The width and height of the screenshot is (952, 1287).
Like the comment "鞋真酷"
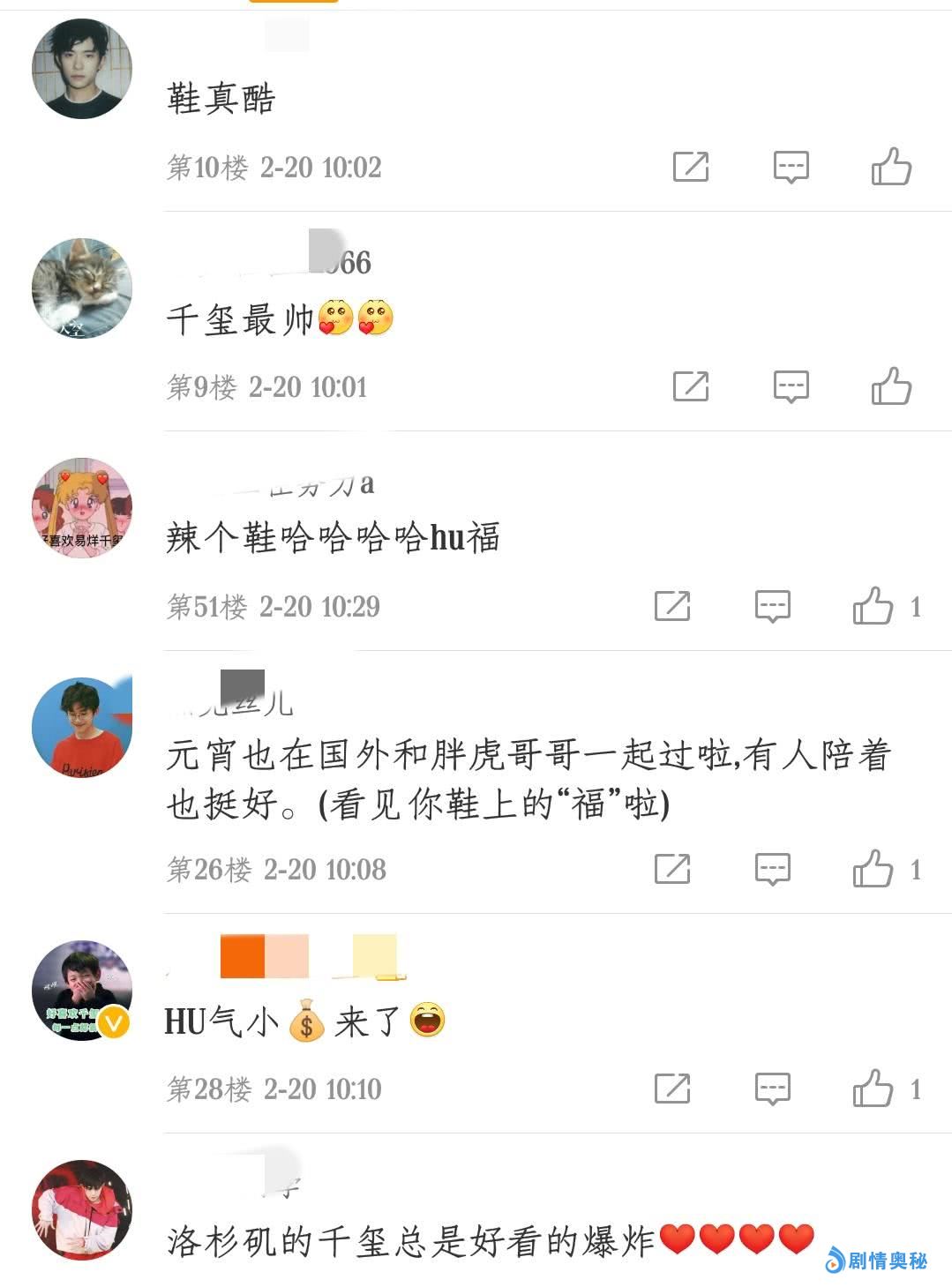click(x=891, y=167)
